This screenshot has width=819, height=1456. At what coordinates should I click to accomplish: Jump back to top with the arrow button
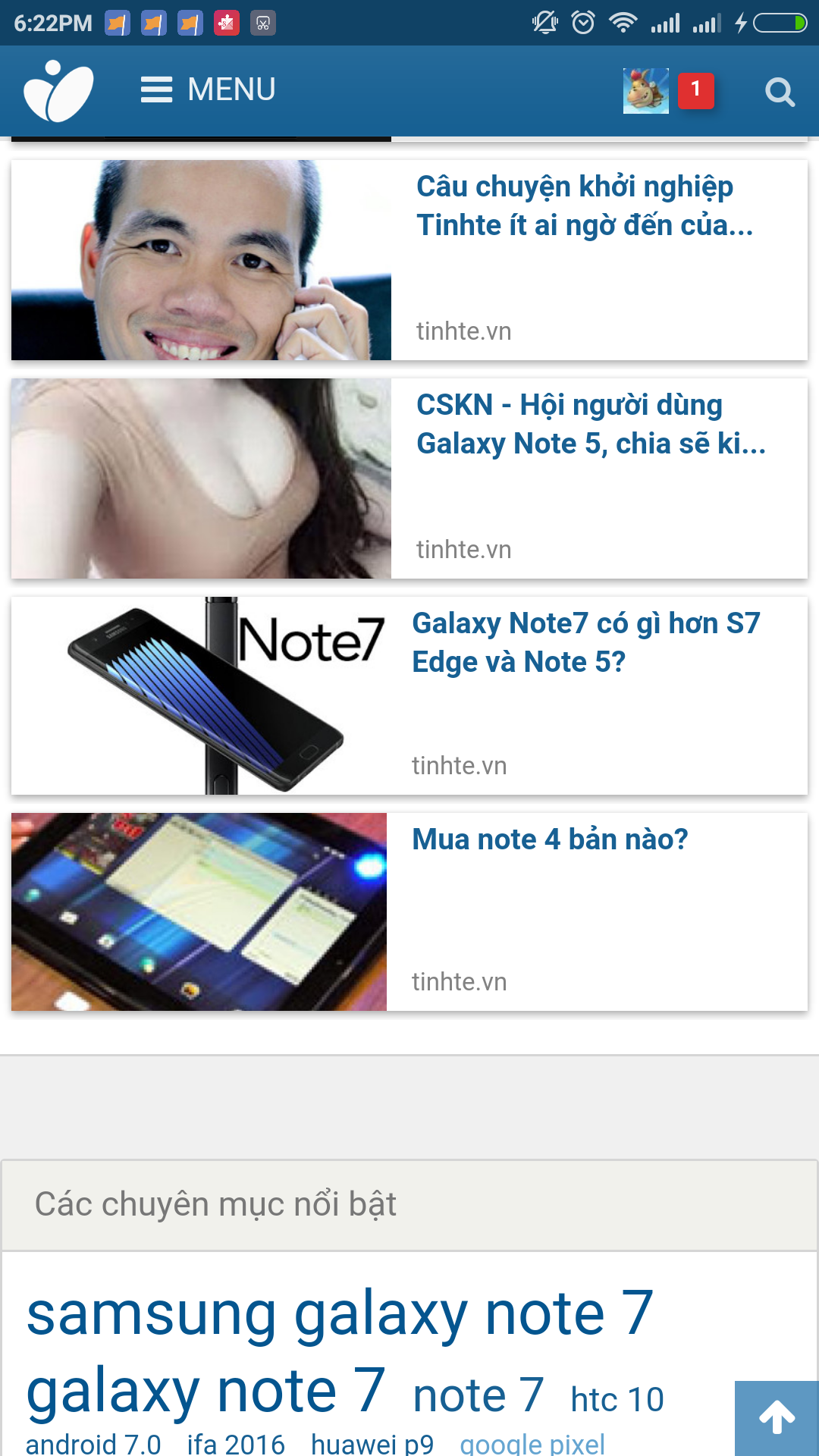(x=777, y=1418)
